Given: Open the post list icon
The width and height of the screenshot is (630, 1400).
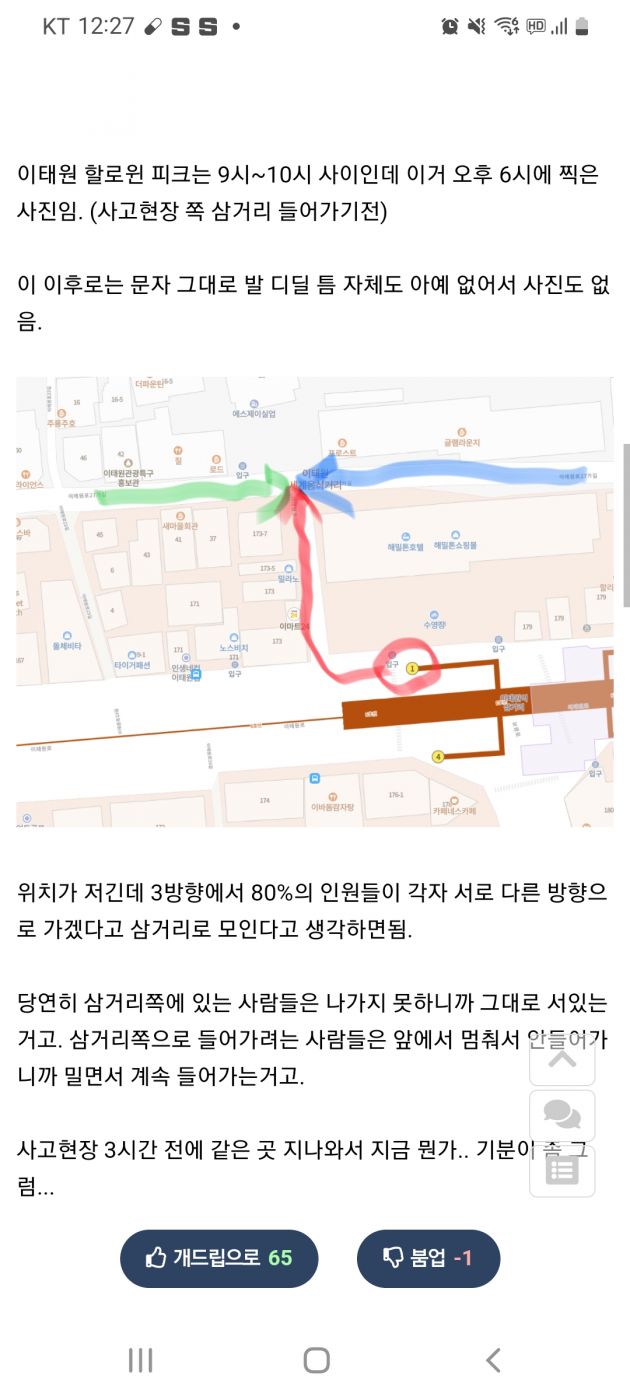Looking at the screenshot, I should 562,1171.
